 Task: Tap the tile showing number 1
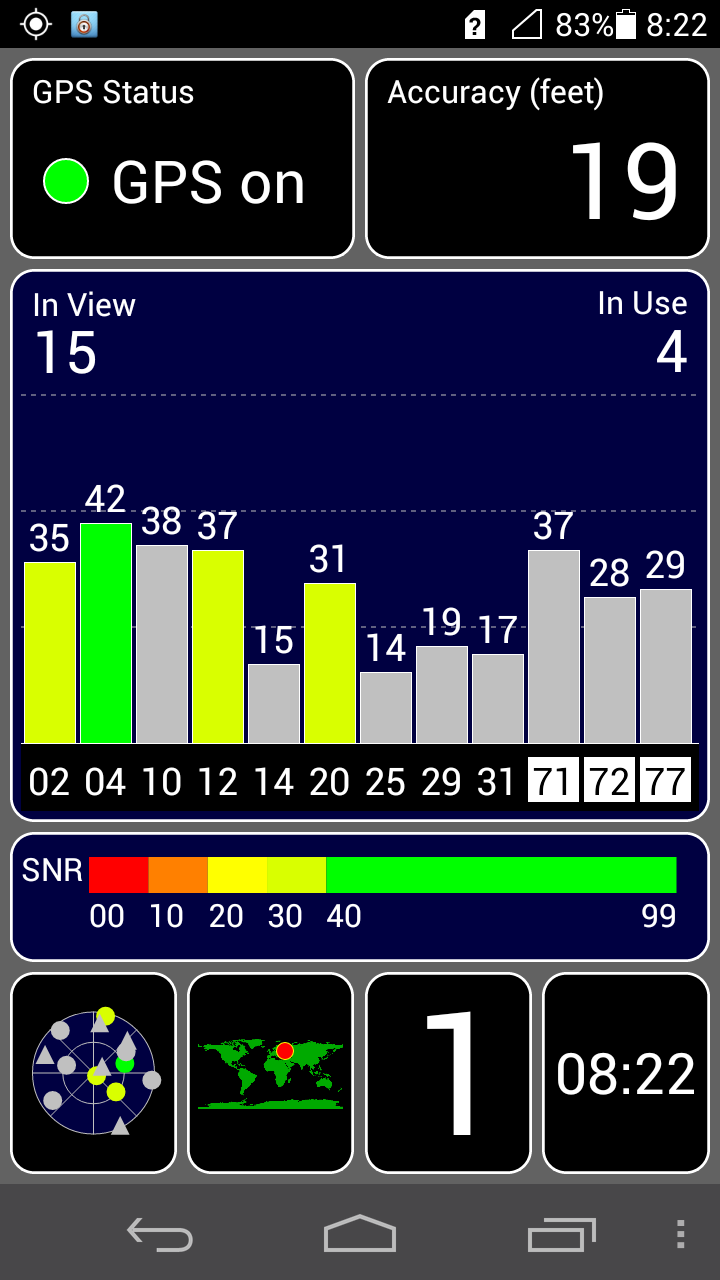[x=448, y=1073]
